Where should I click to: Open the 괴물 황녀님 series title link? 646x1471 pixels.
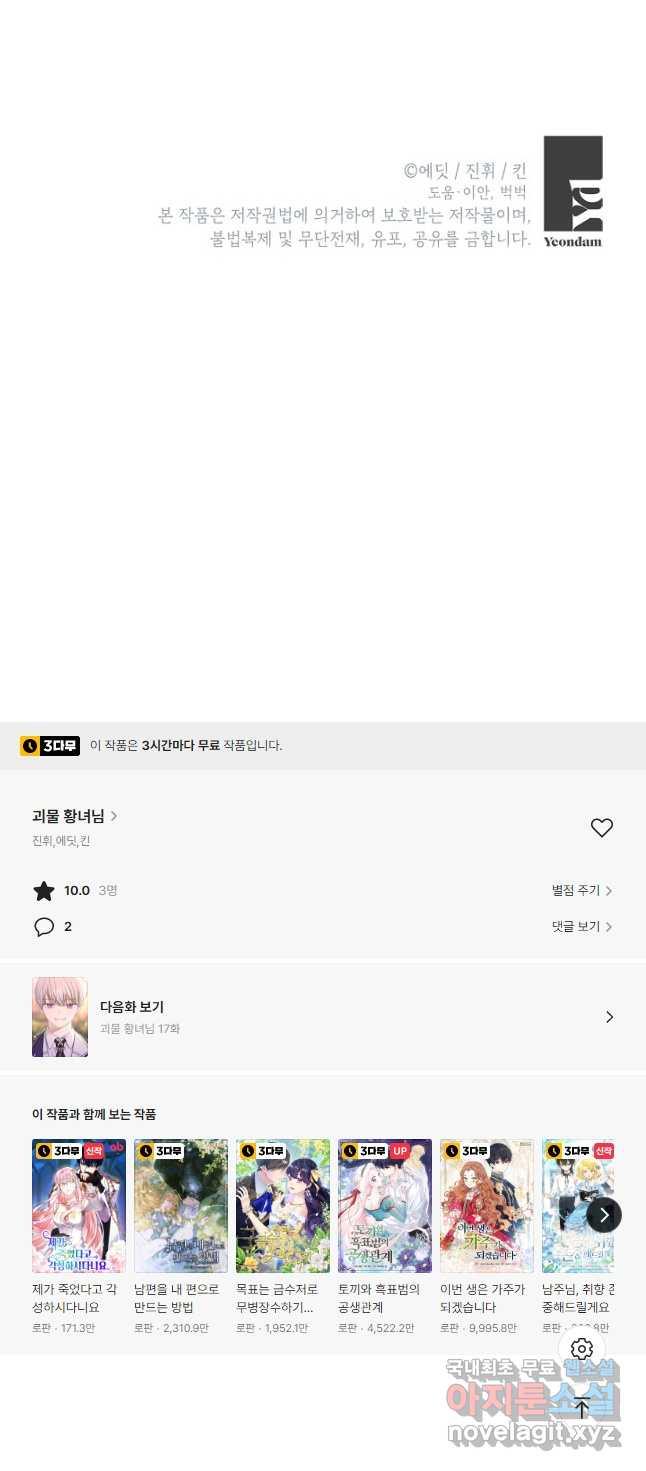(x=75, y=816)
